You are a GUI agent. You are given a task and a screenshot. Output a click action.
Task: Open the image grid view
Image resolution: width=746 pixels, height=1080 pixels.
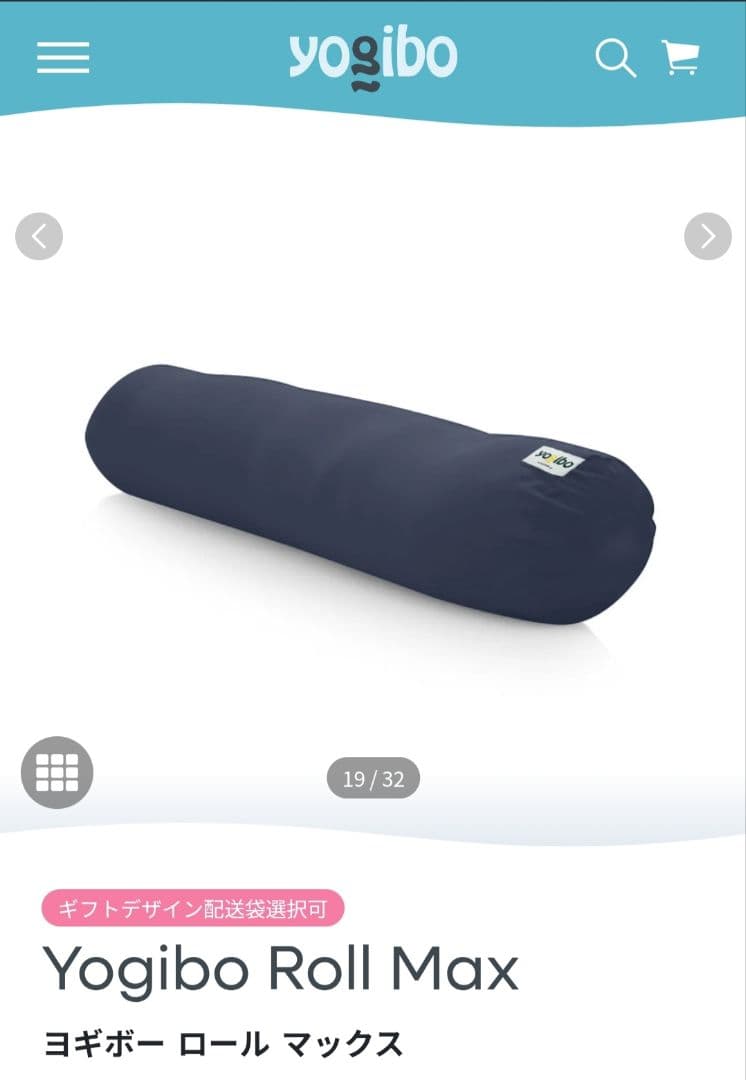click(57, 772)
